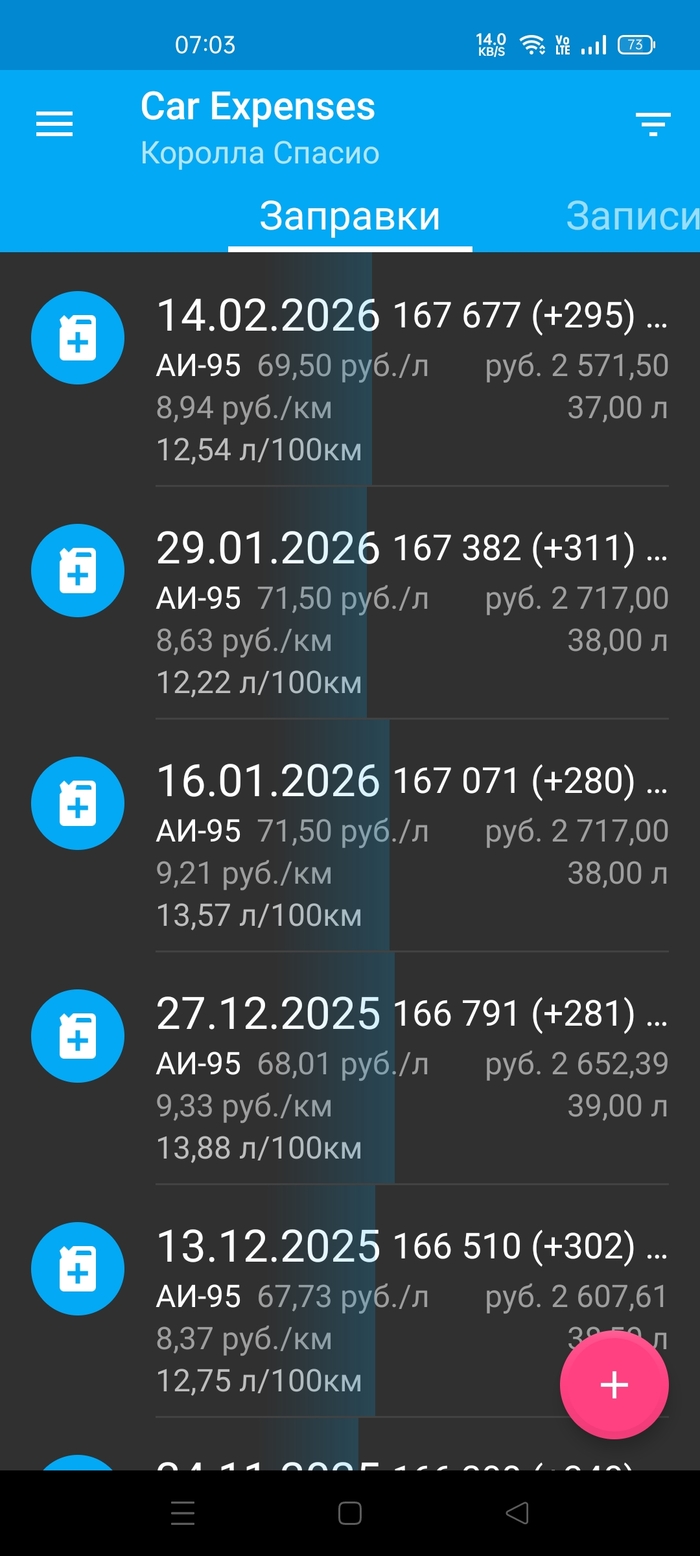Switch to the Записи tab

click(x=632, y=216)
